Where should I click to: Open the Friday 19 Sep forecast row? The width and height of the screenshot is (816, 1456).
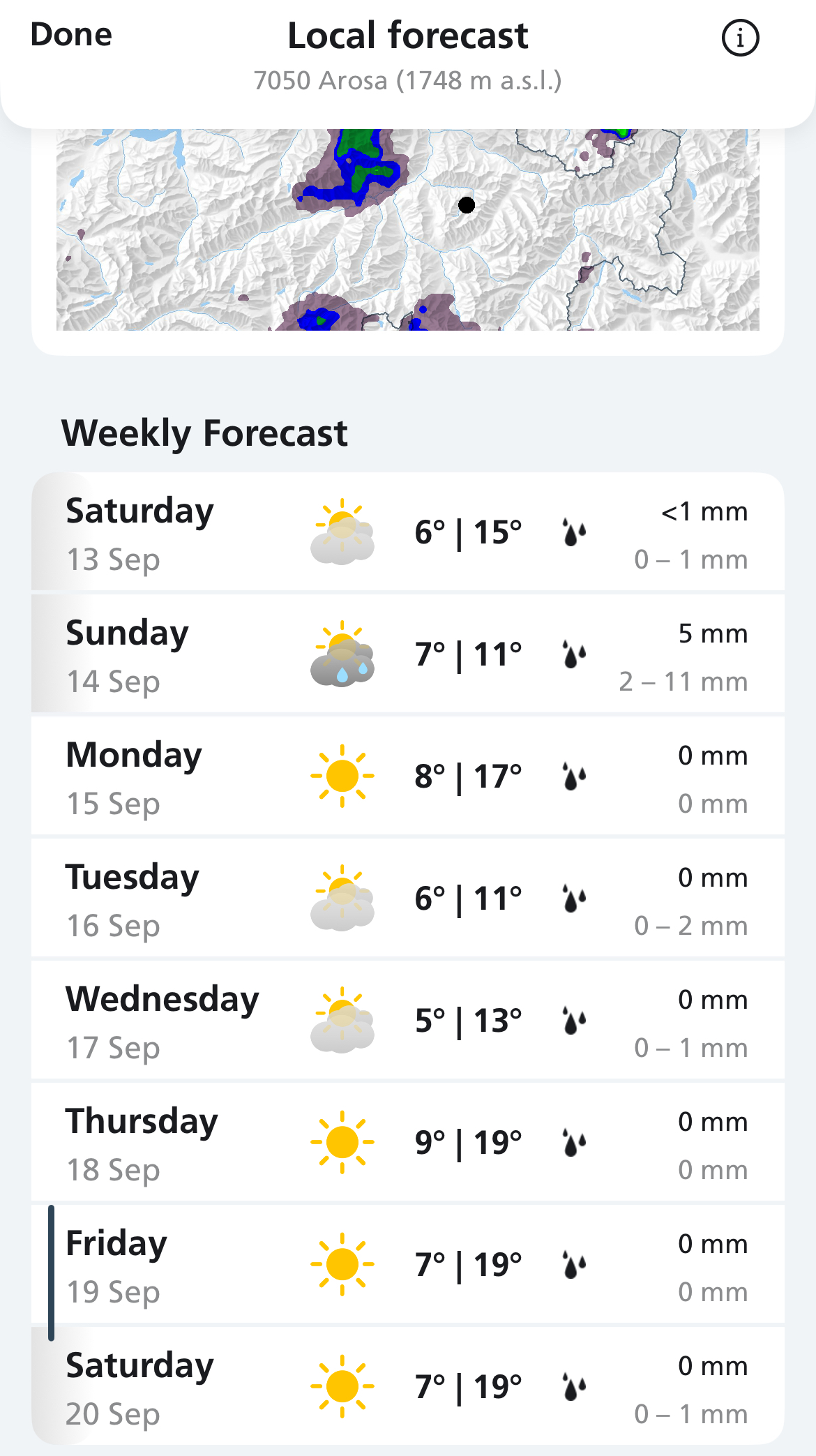pyautogui.click(x=407, y=1266)
